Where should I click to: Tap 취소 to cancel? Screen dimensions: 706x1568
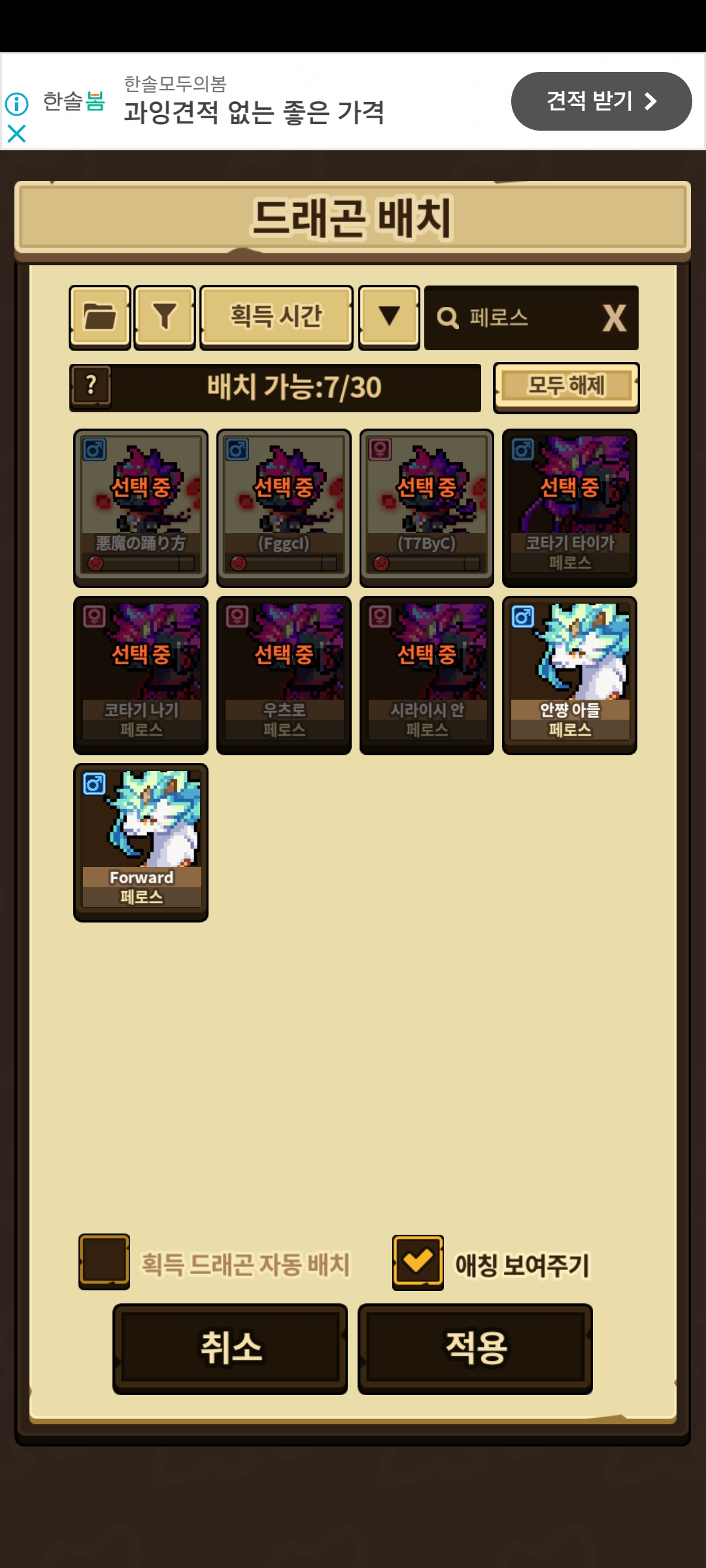[230, 1348]
